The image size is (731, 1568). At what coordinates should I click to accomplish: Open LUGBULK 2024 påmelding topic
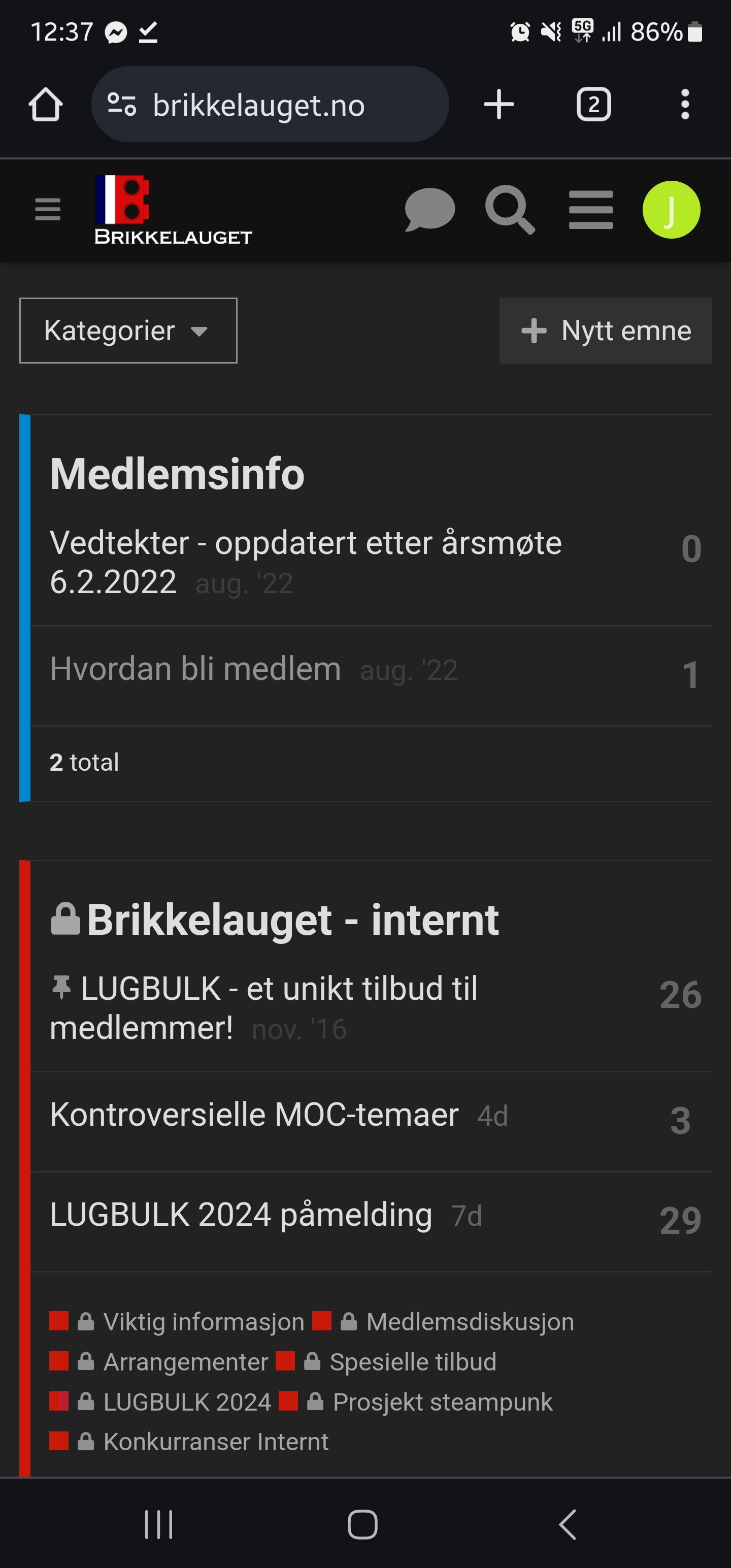241,1215
